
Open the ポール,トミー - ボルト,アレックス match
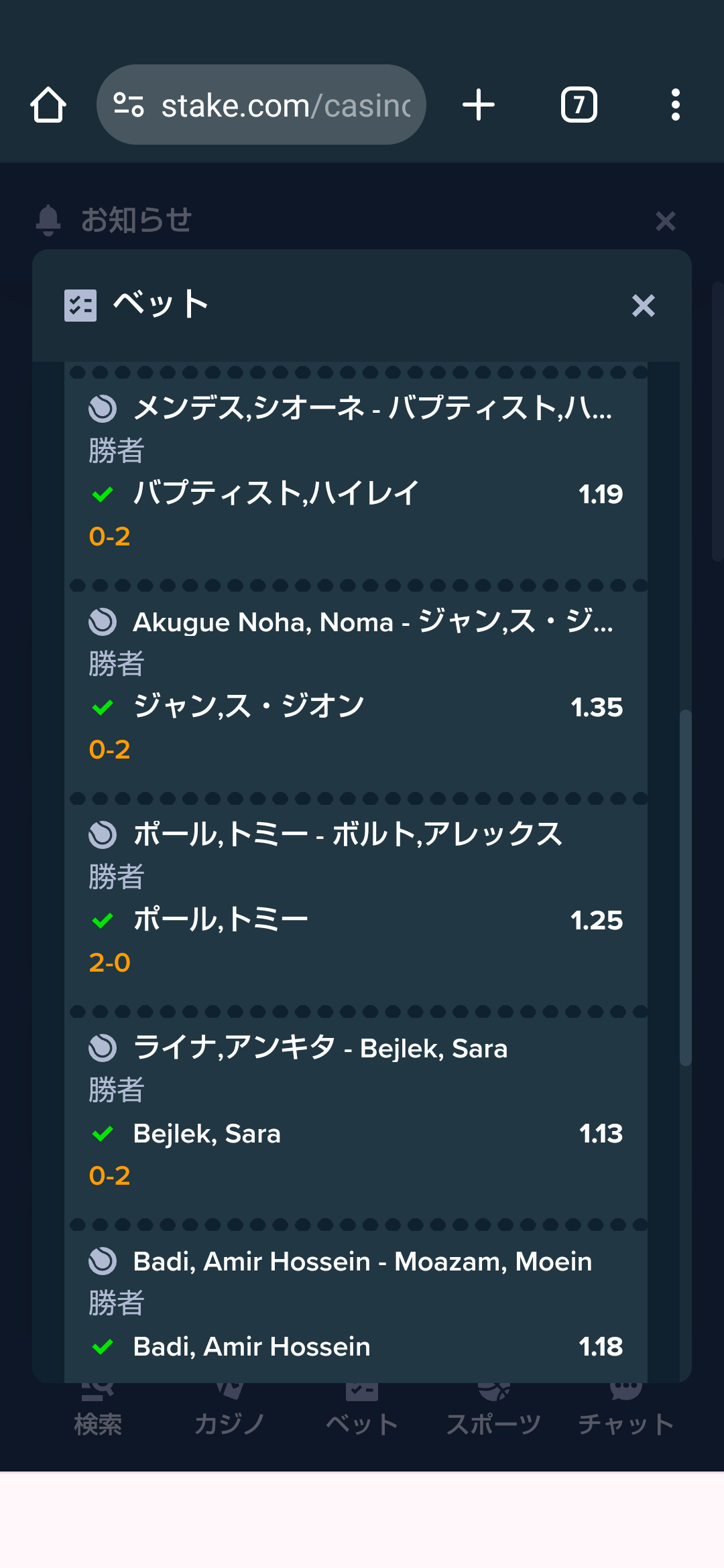347,835
